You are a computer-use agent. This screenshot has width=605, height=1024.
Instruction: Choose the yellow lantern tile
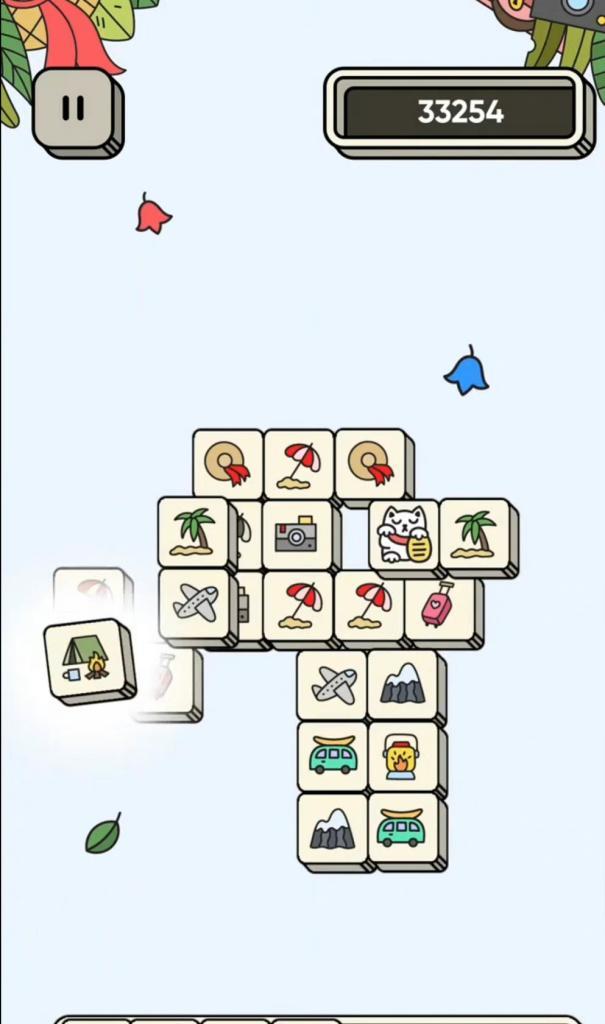(x=401, y=757)
